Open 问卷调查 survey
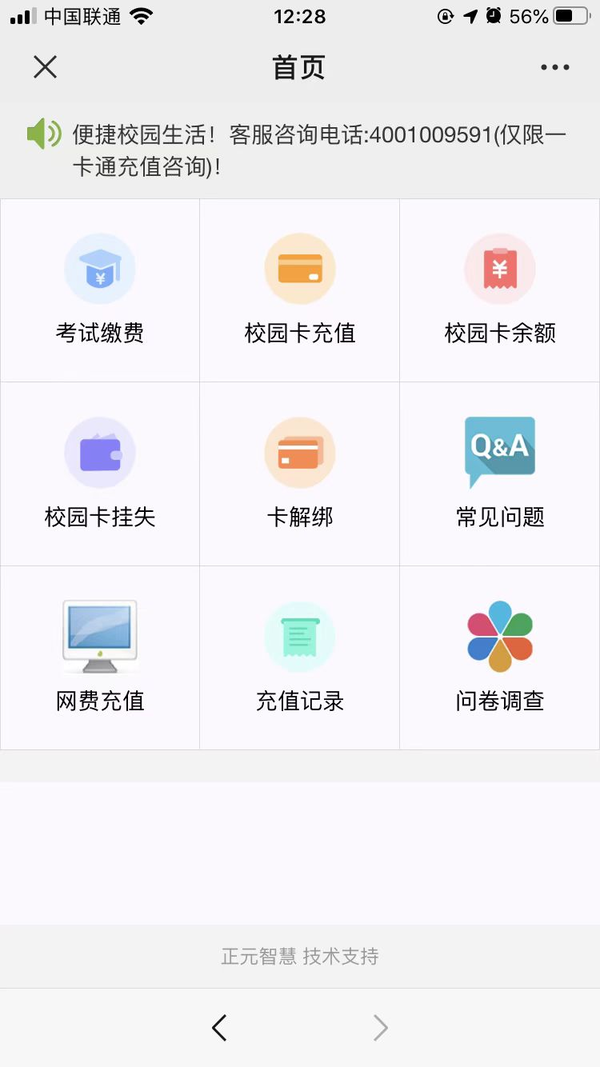The height and width of the screenshot is (1067, 600). click(500, 657)
